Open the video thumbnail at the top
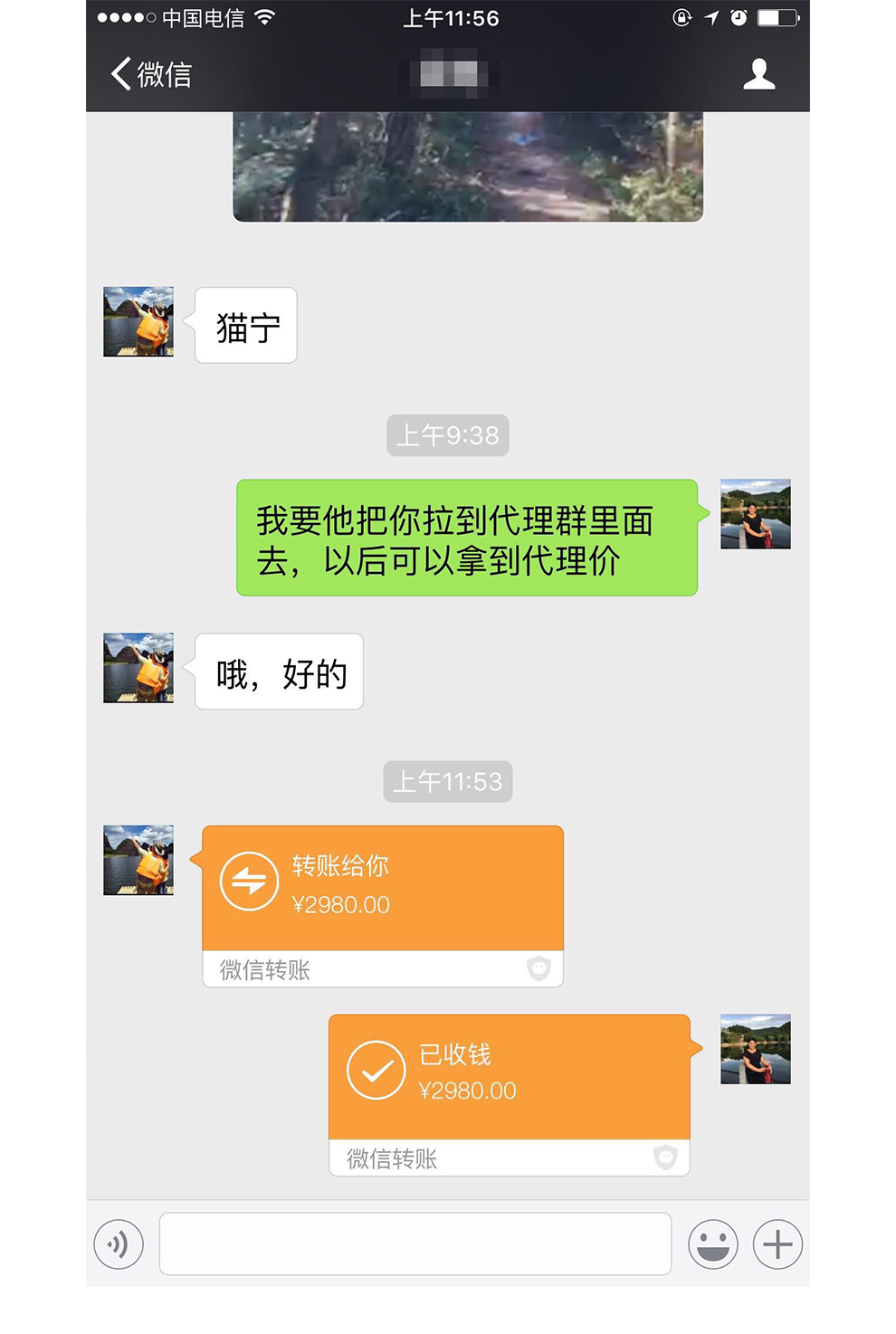896x1334 pixels. (467, 167)
